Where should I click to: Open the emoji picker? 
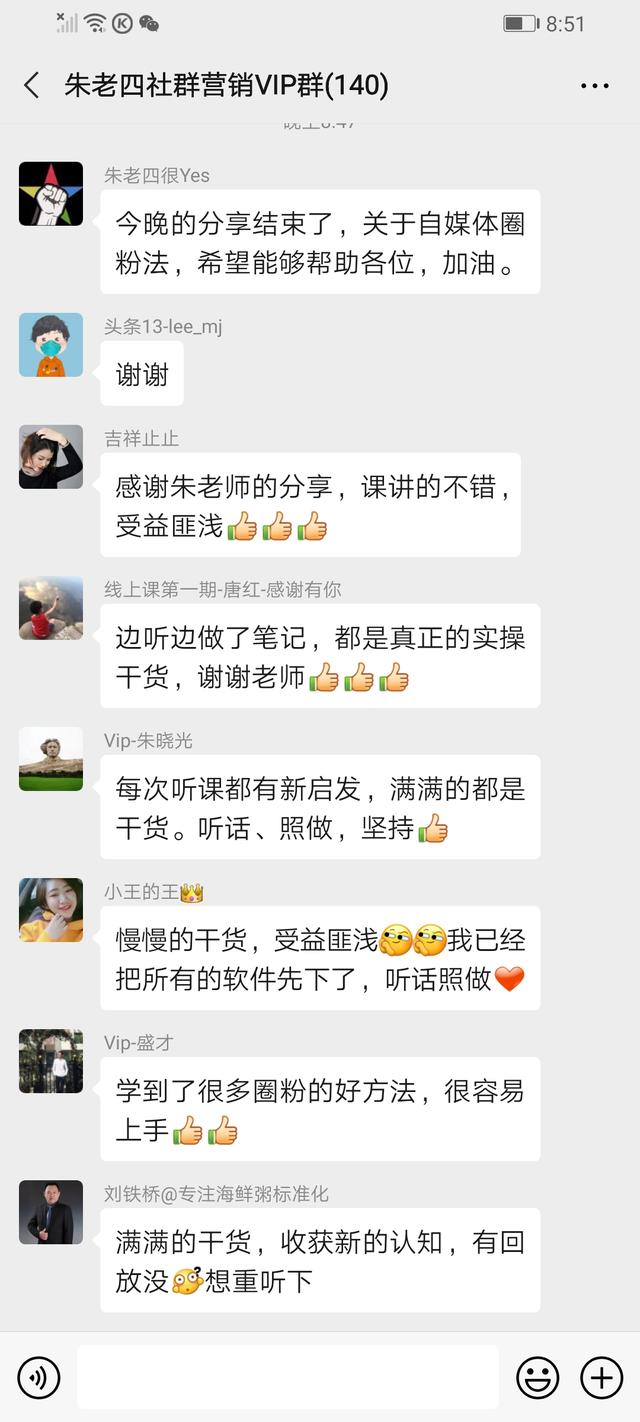pyautogui.click(x=537, y=1378)
